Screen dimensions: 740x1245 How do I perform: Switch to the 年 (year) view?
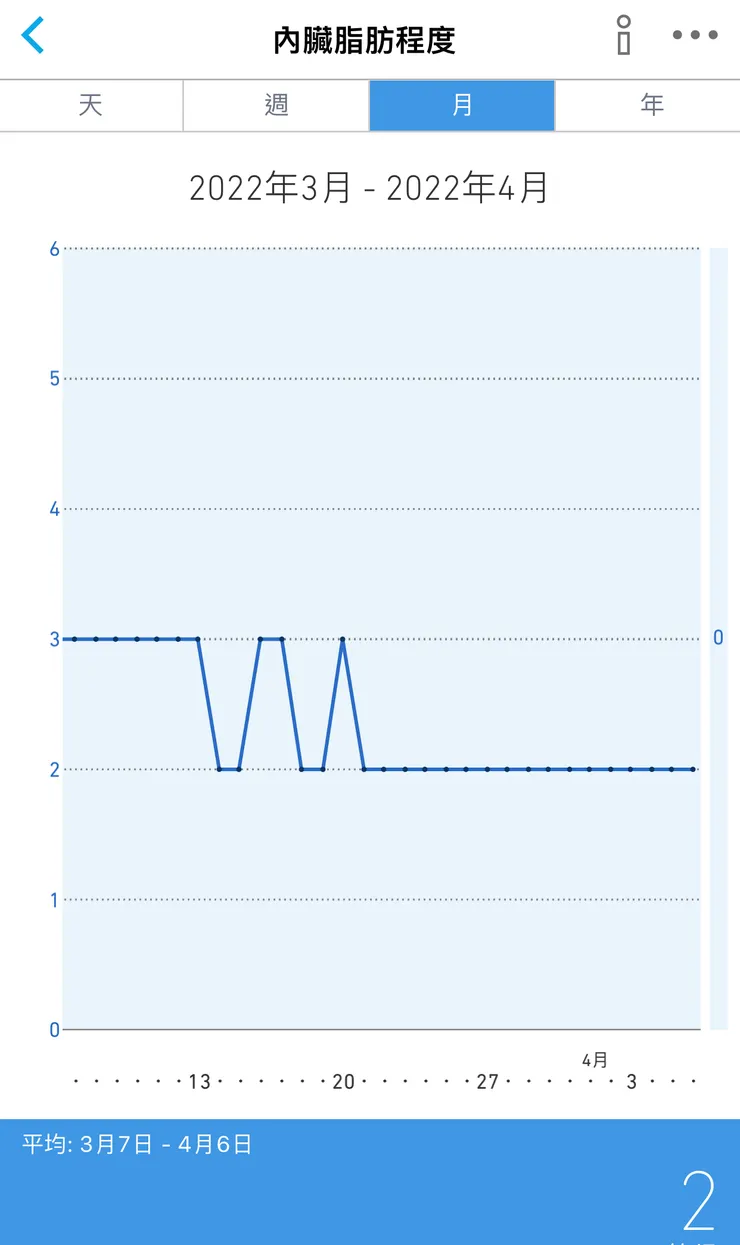651,105
